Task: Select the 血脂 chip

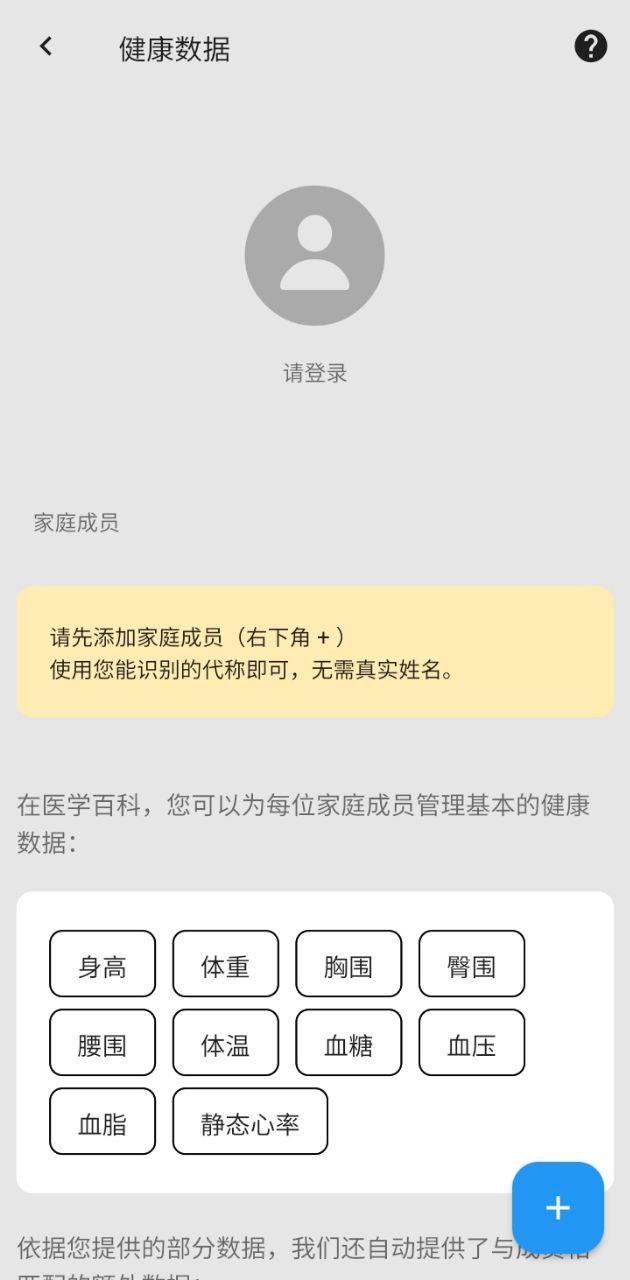Action: coord(102,1122)
